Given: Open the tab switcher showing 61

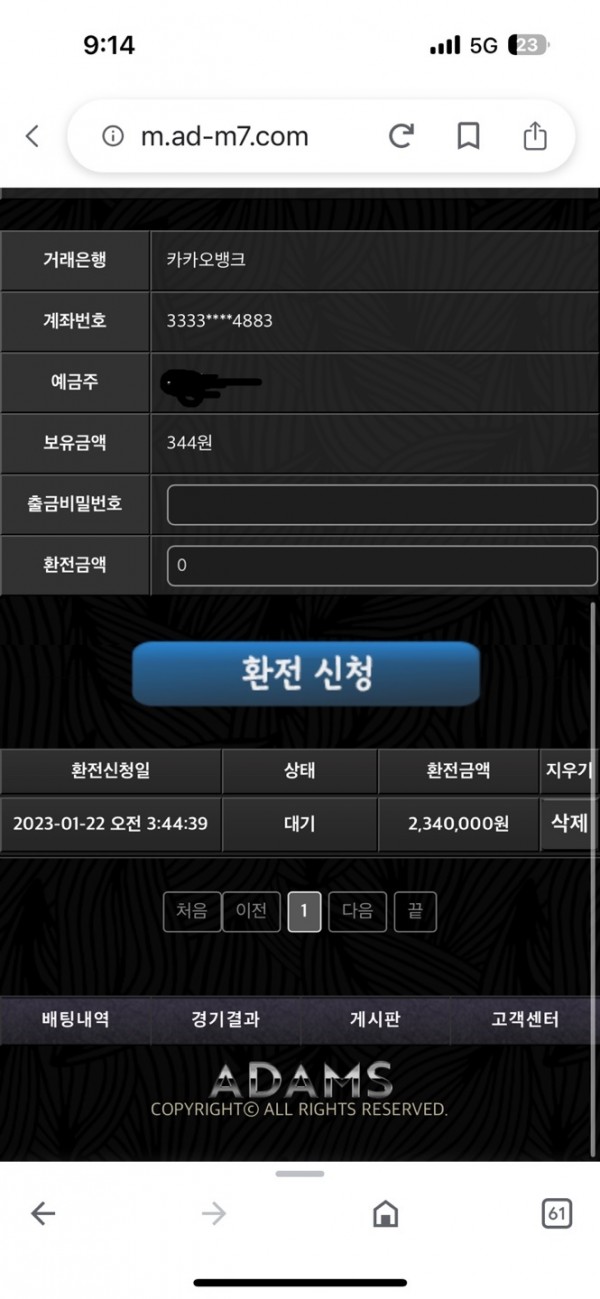Looking at the screenshot, I should [x=557, y=1214].
